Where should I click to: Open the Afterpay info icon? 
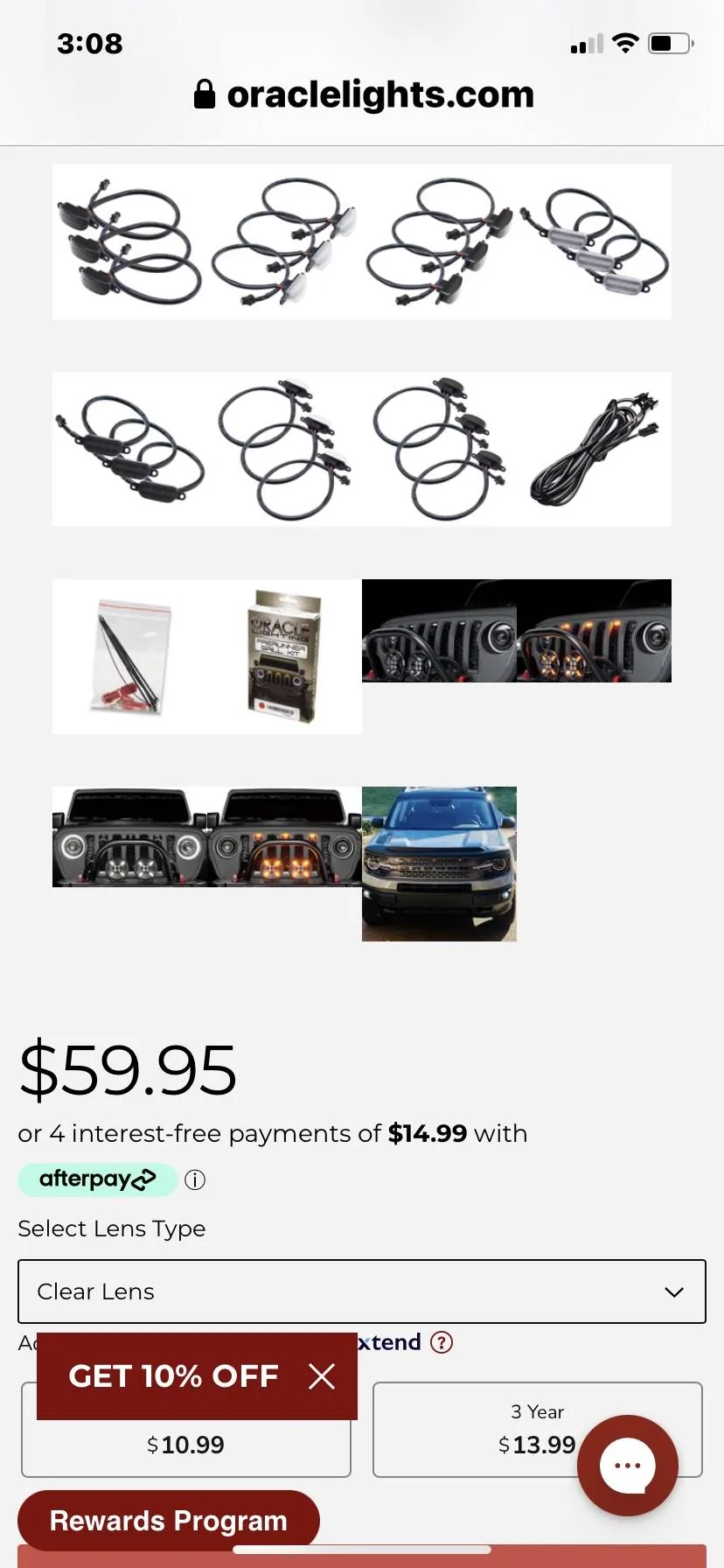pyautogui.click(x=195, y=1180)
